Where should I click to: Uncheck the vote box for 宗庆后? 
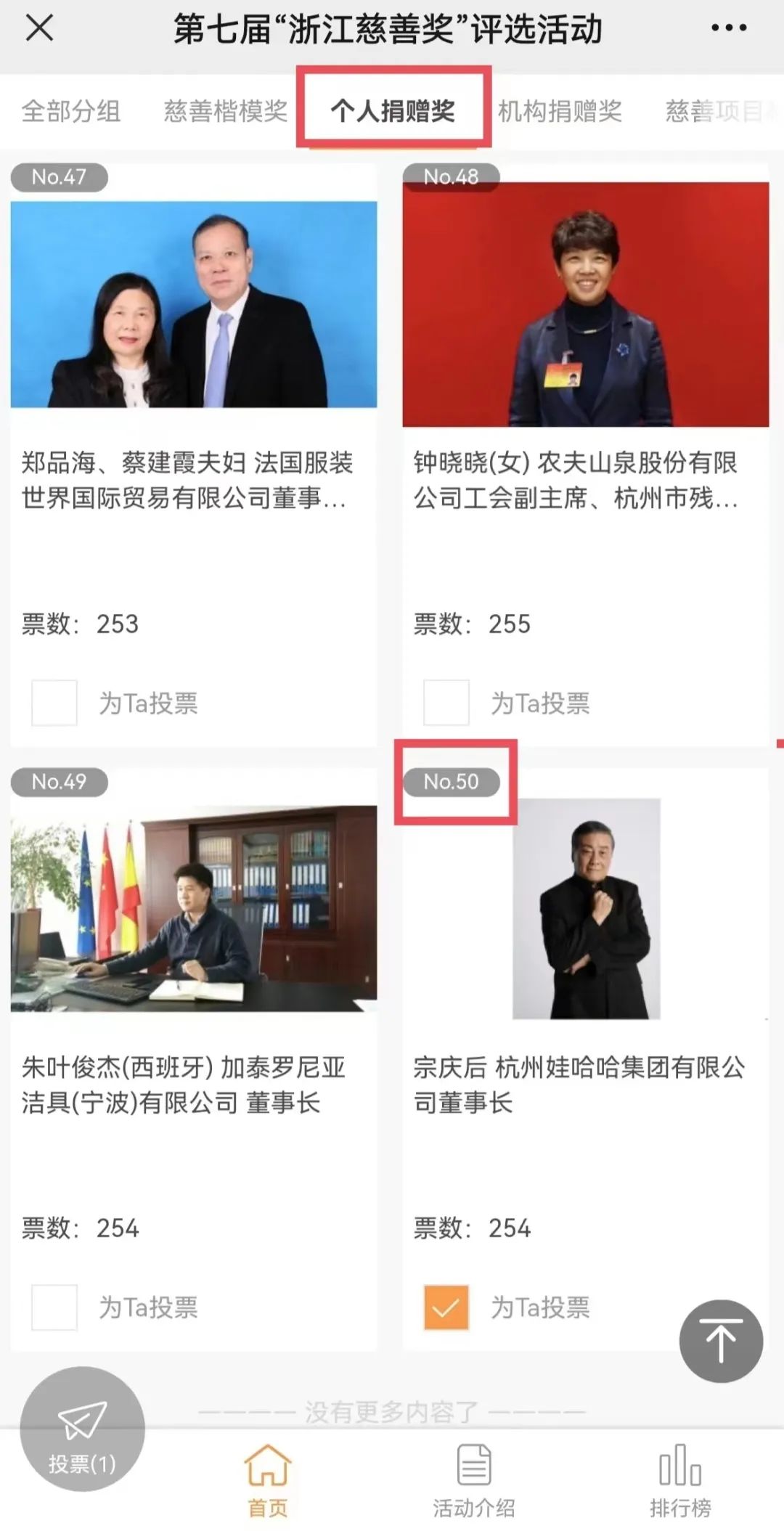[446, 1307]
